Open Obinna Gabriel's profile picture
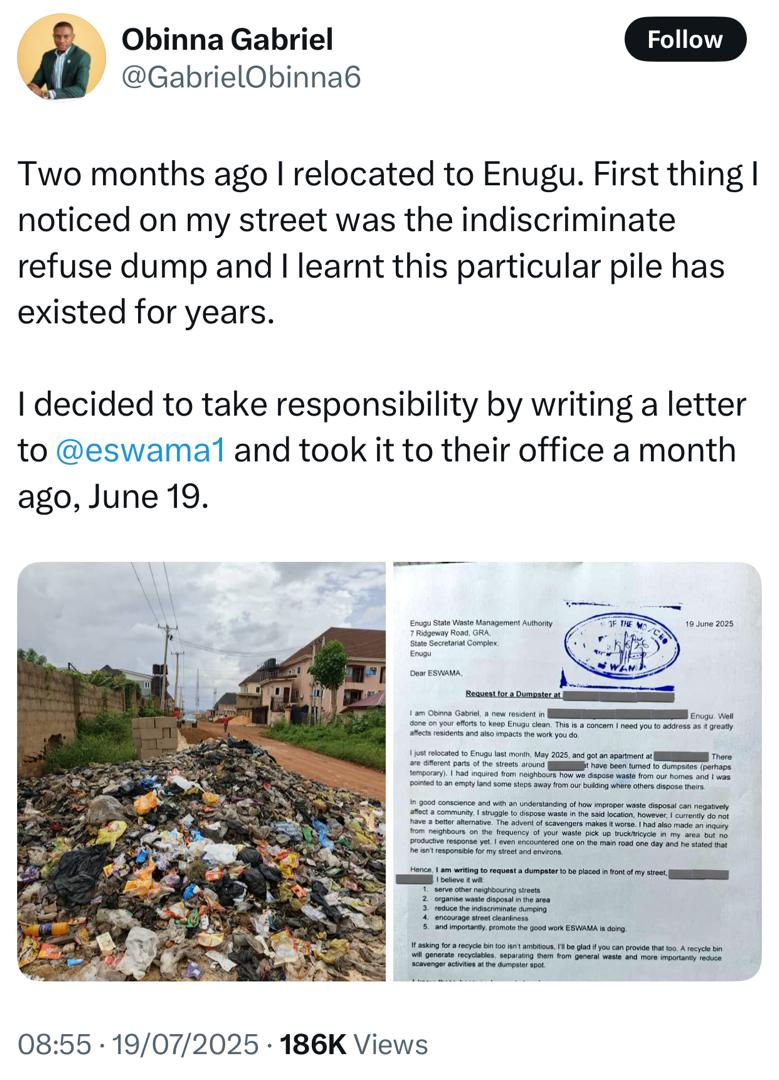This screenshot has height=1080, width=779. click(61, 57)
